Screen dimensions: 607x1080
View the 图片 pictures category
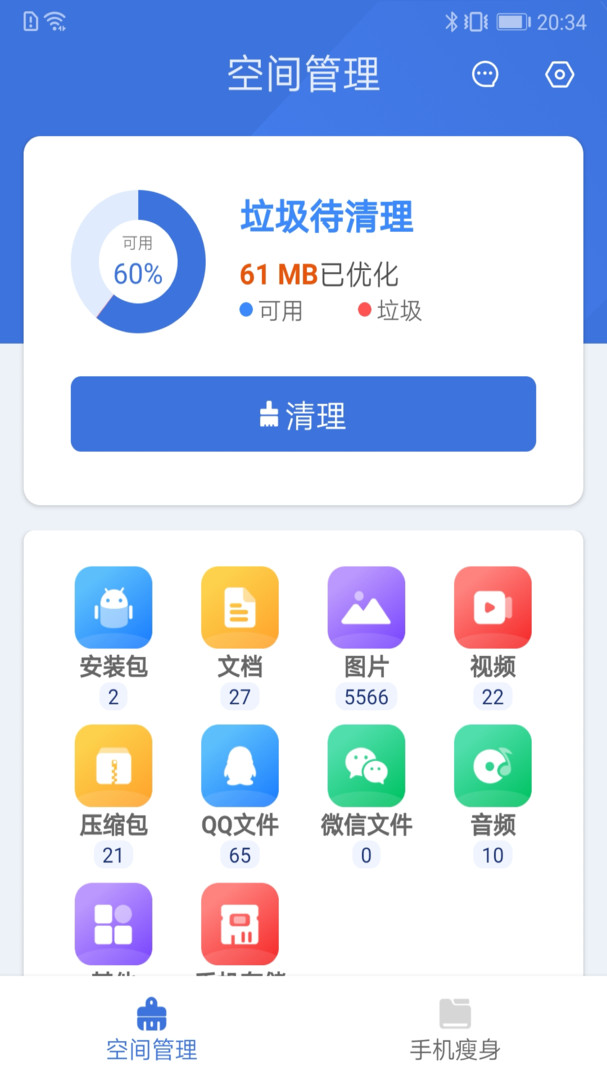(x=366, y=607)
